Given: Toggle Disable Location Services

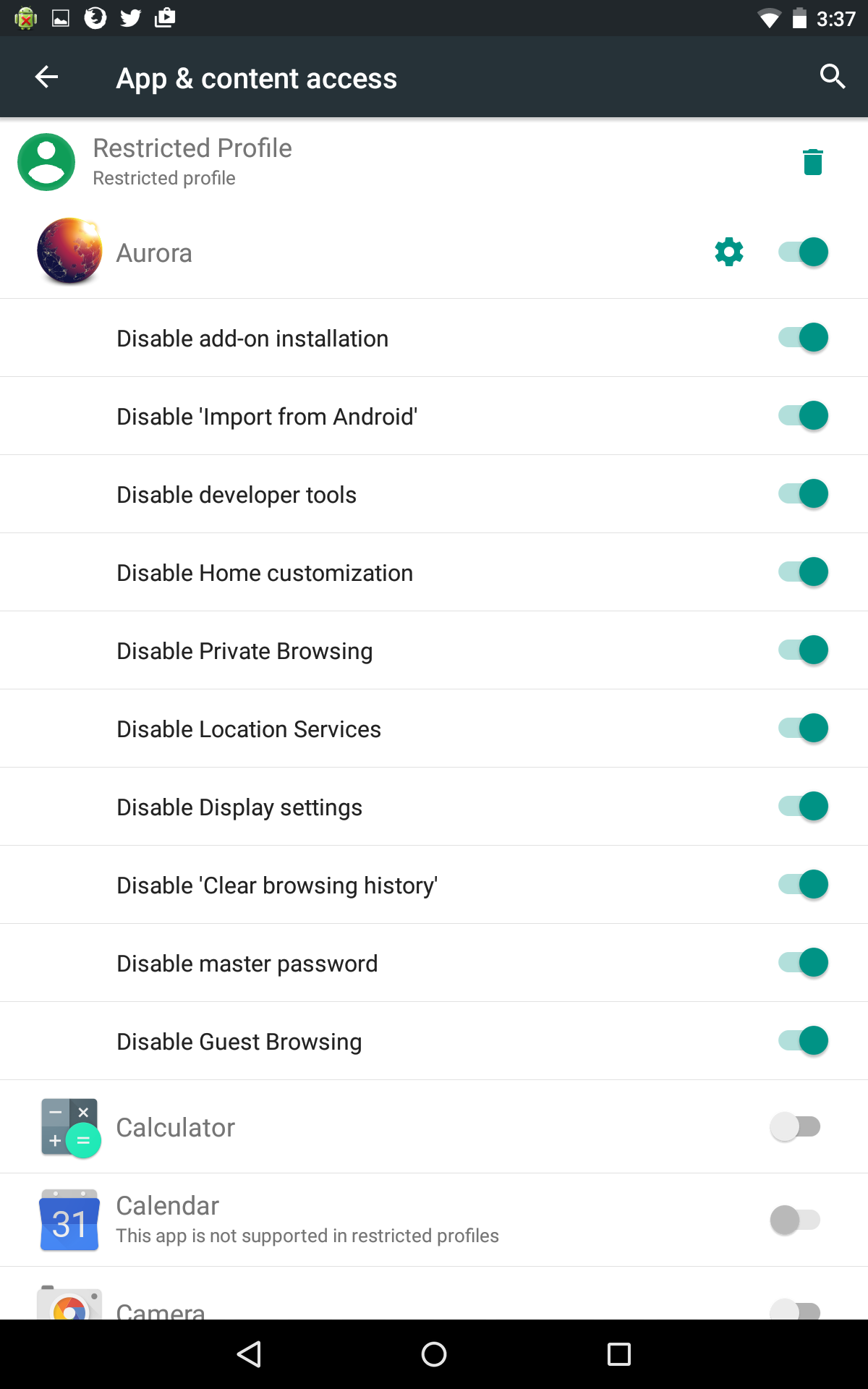Looking at the screenshot, I should pyautogui.click(x=803, y=728).
